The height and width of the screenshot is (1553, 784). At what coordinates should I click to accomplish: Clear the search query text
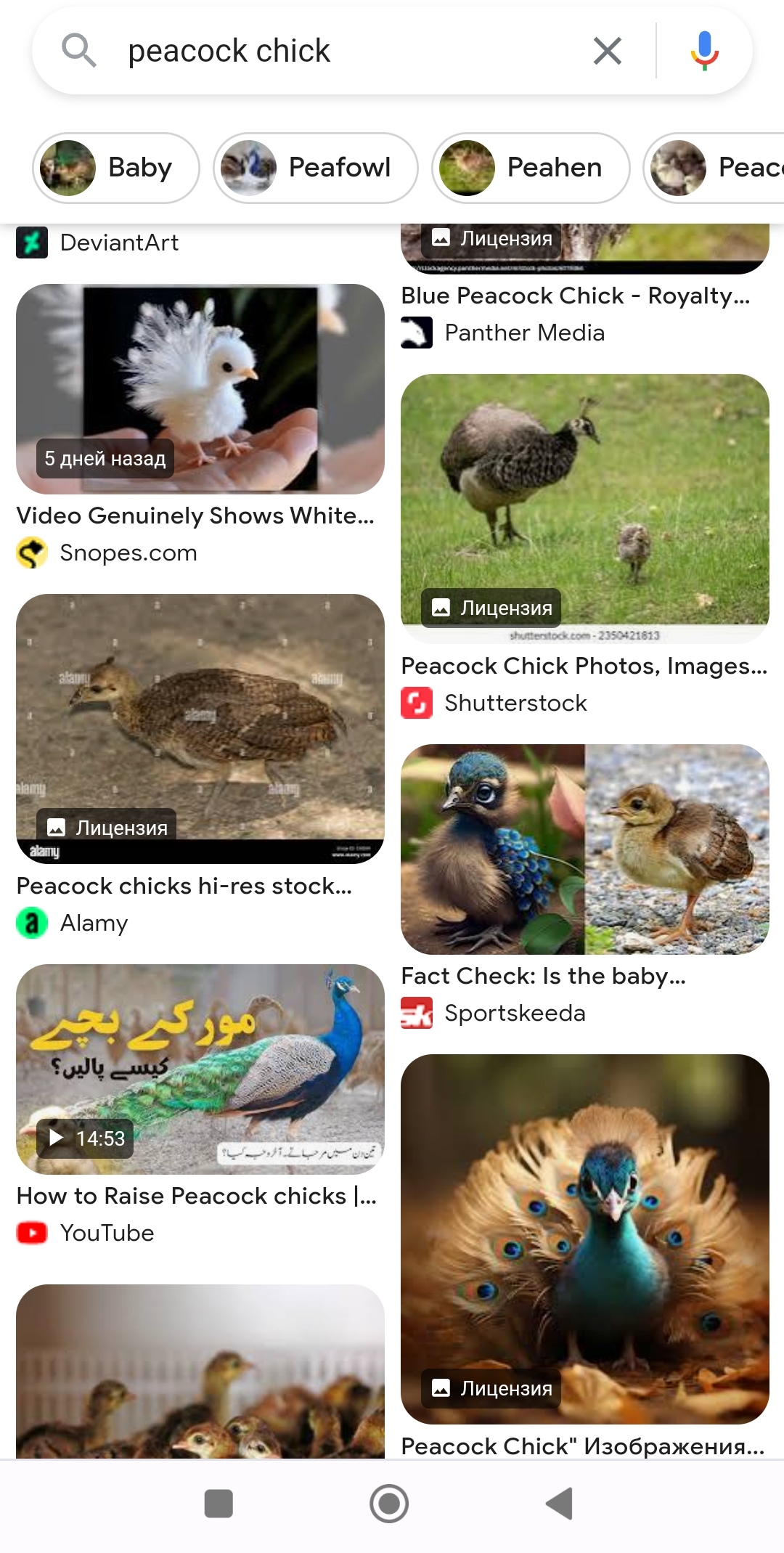click(x=607, y=51)
